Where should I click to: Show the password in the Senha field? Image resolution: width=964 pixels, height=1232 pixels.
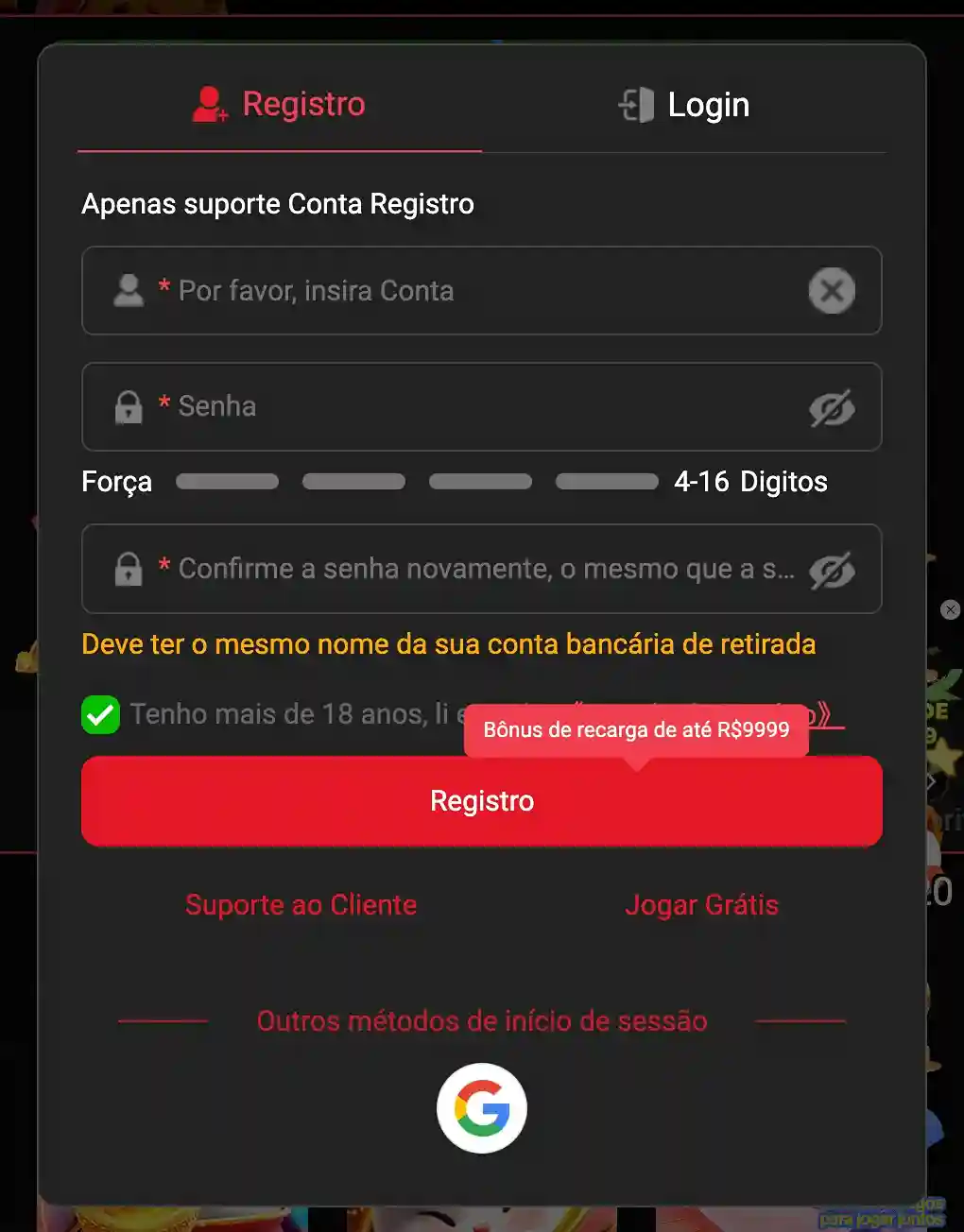pos(831,407)
